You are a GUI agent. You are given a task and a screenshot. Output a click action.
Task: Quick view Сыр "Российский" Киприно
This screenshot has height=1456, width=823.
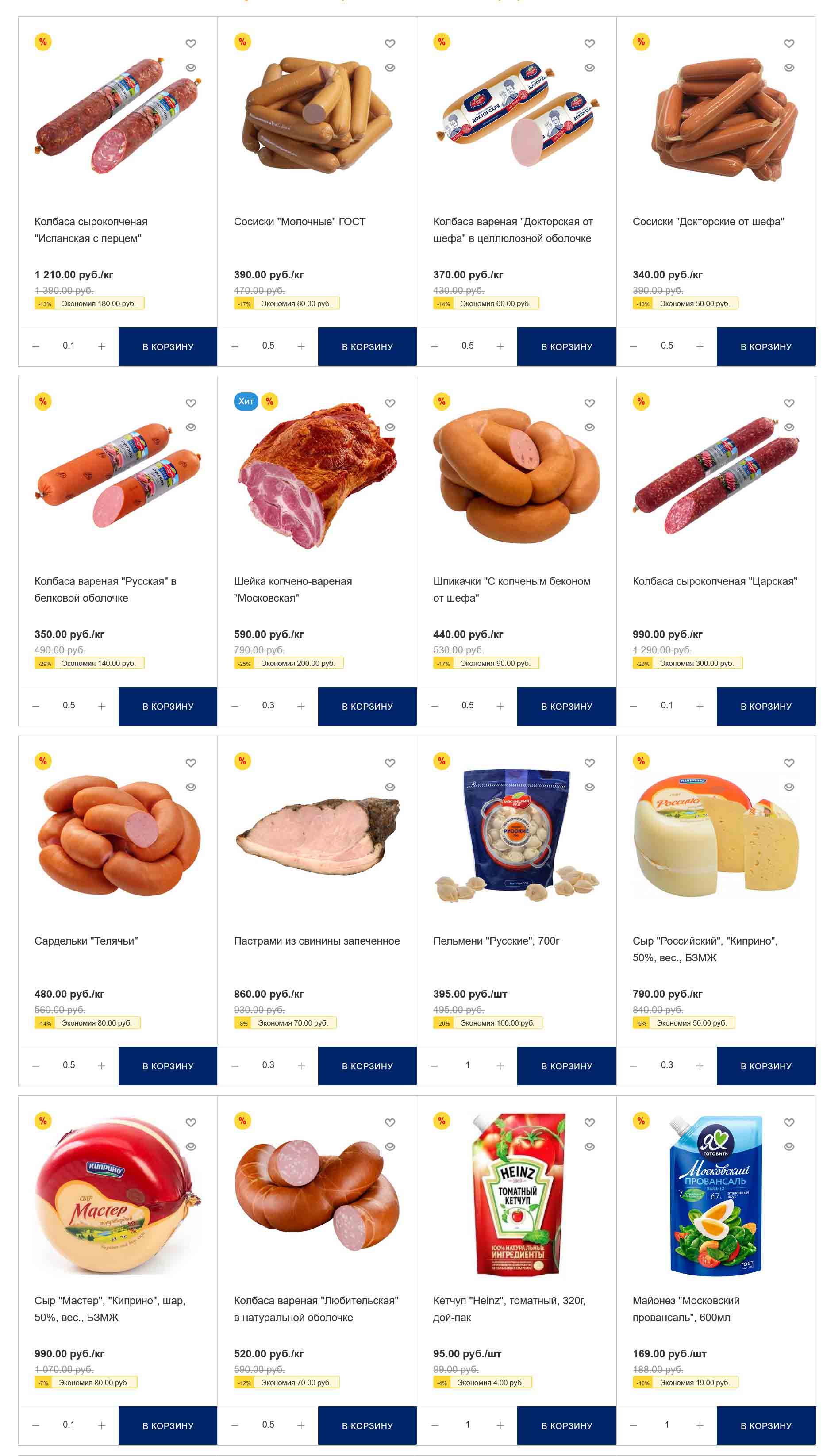788,787
